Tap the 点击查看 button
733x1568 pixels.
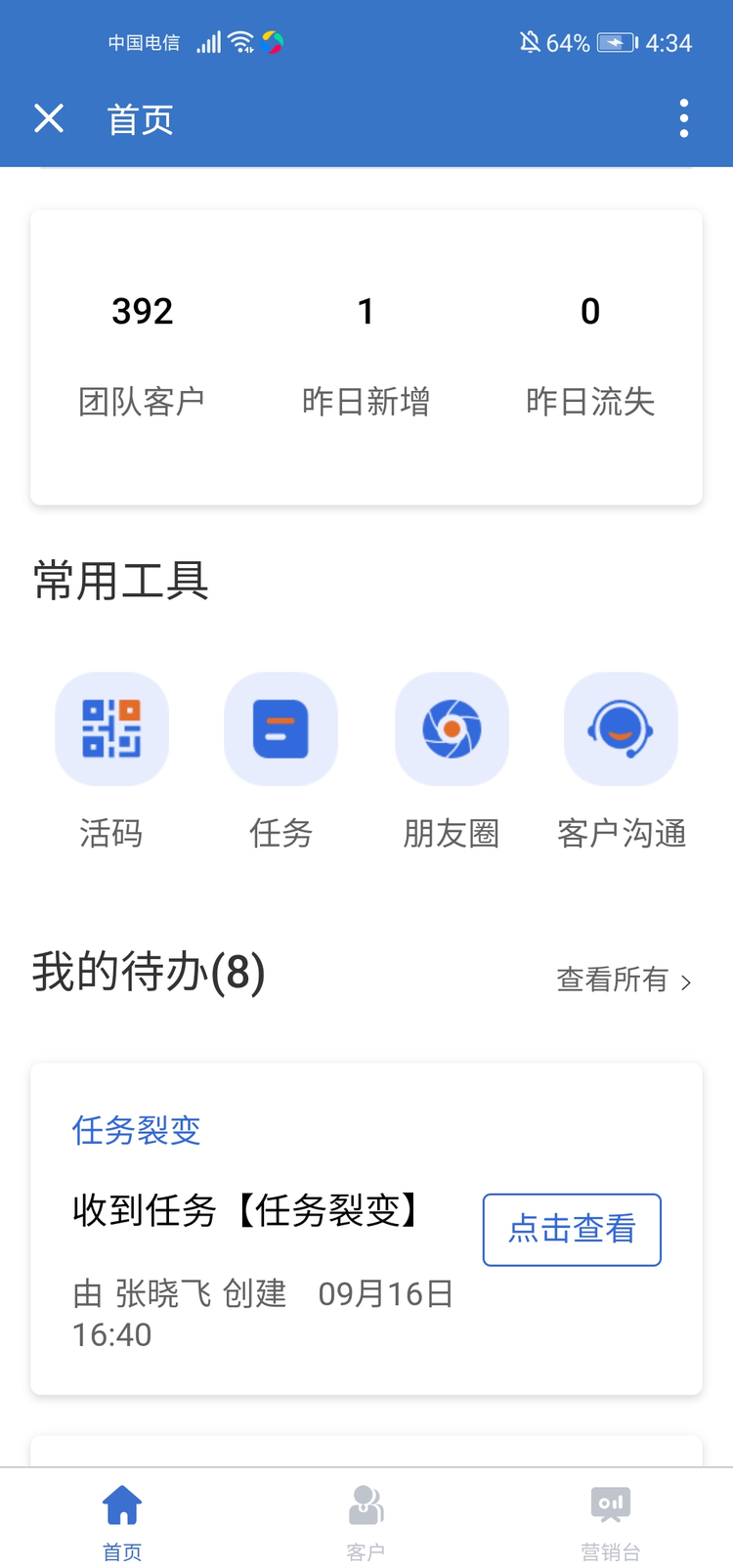[x=572, y=1230]
